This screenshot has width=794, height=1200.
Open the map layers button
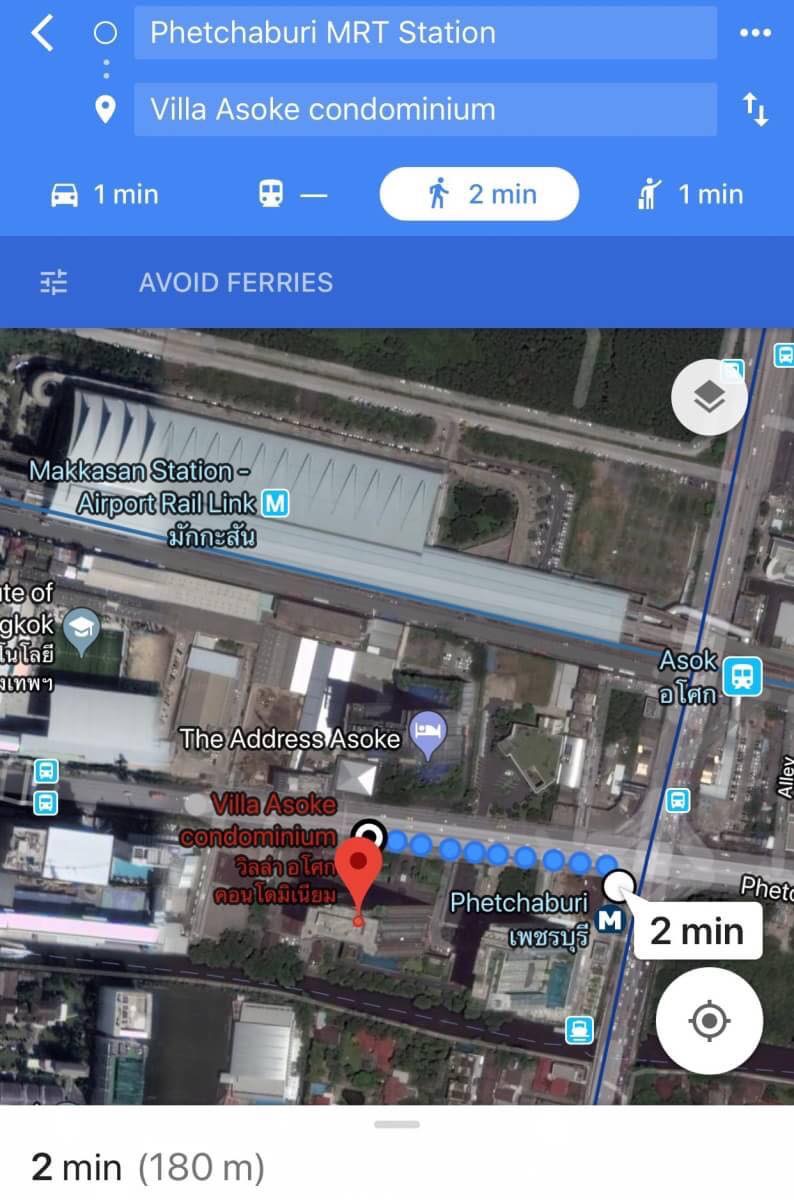709,397
